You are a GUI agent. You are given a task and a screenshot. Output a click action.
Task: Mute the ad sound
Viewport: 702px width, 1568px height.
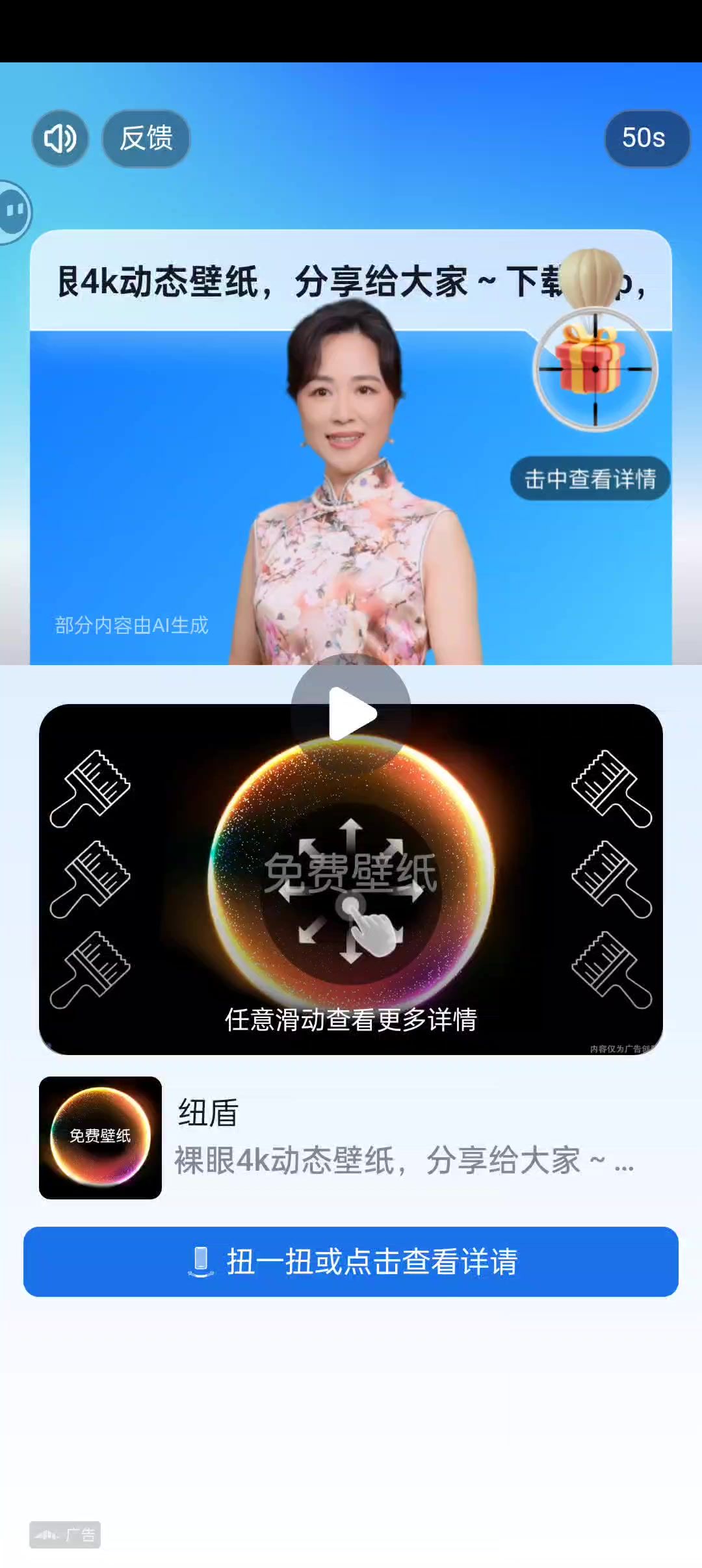(x=60, y=138)
